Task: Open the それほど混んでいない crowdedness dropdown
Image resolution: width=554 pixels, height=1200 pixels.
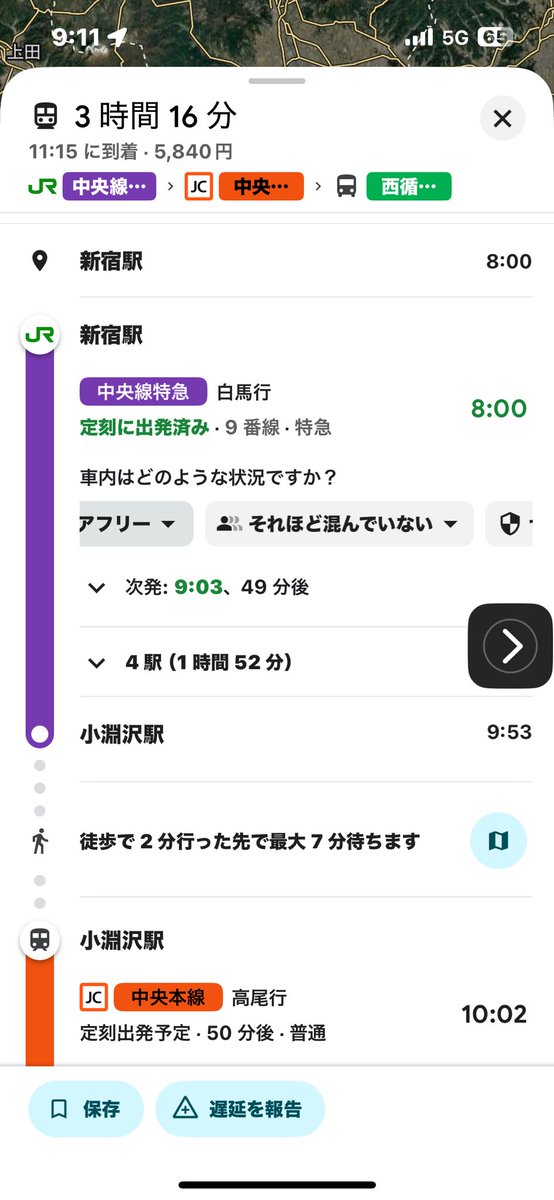Action: [339, 524]
